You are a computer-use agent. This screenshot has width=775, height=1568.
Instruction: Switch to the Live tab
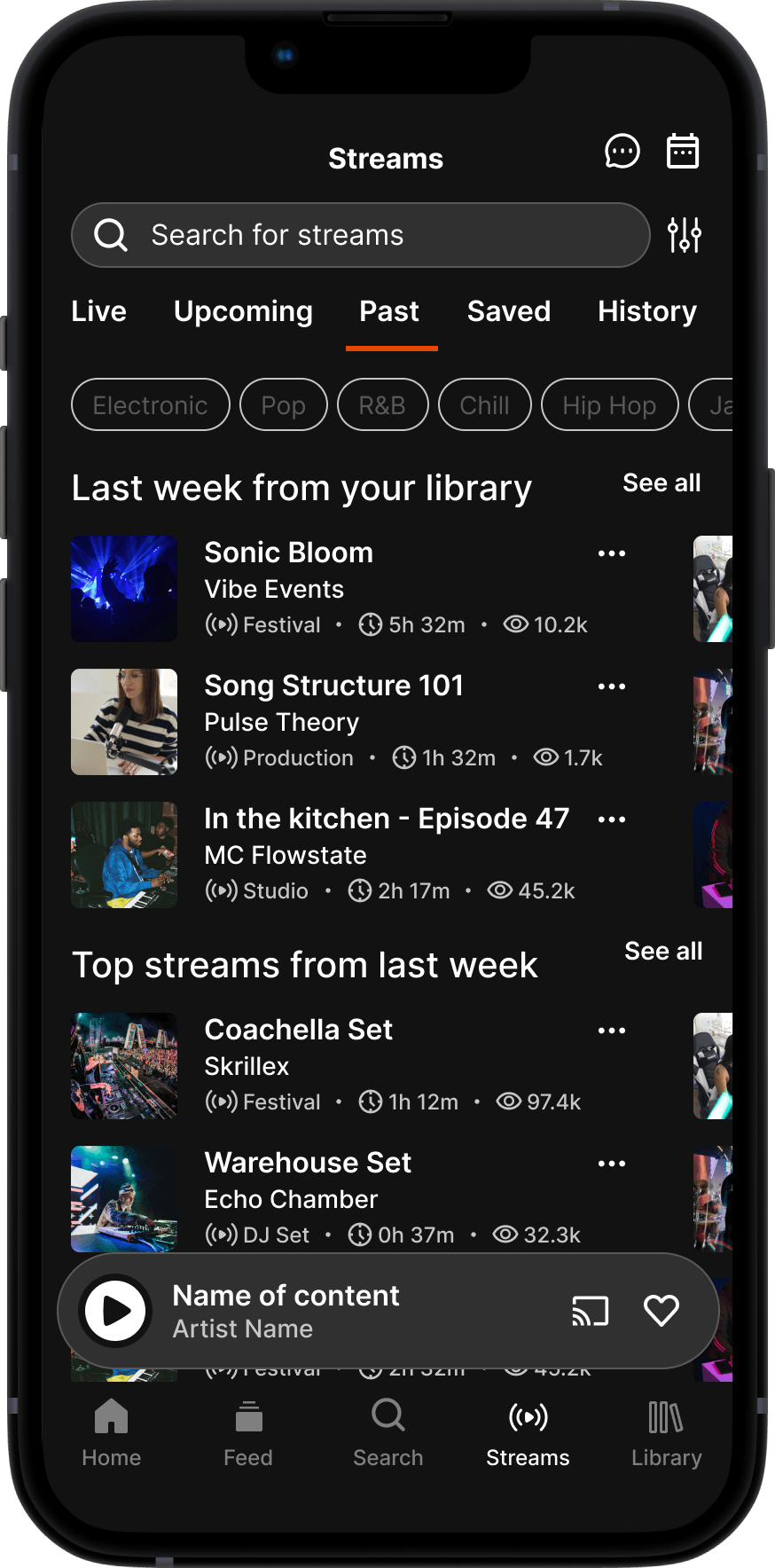(x=99, y=311)
